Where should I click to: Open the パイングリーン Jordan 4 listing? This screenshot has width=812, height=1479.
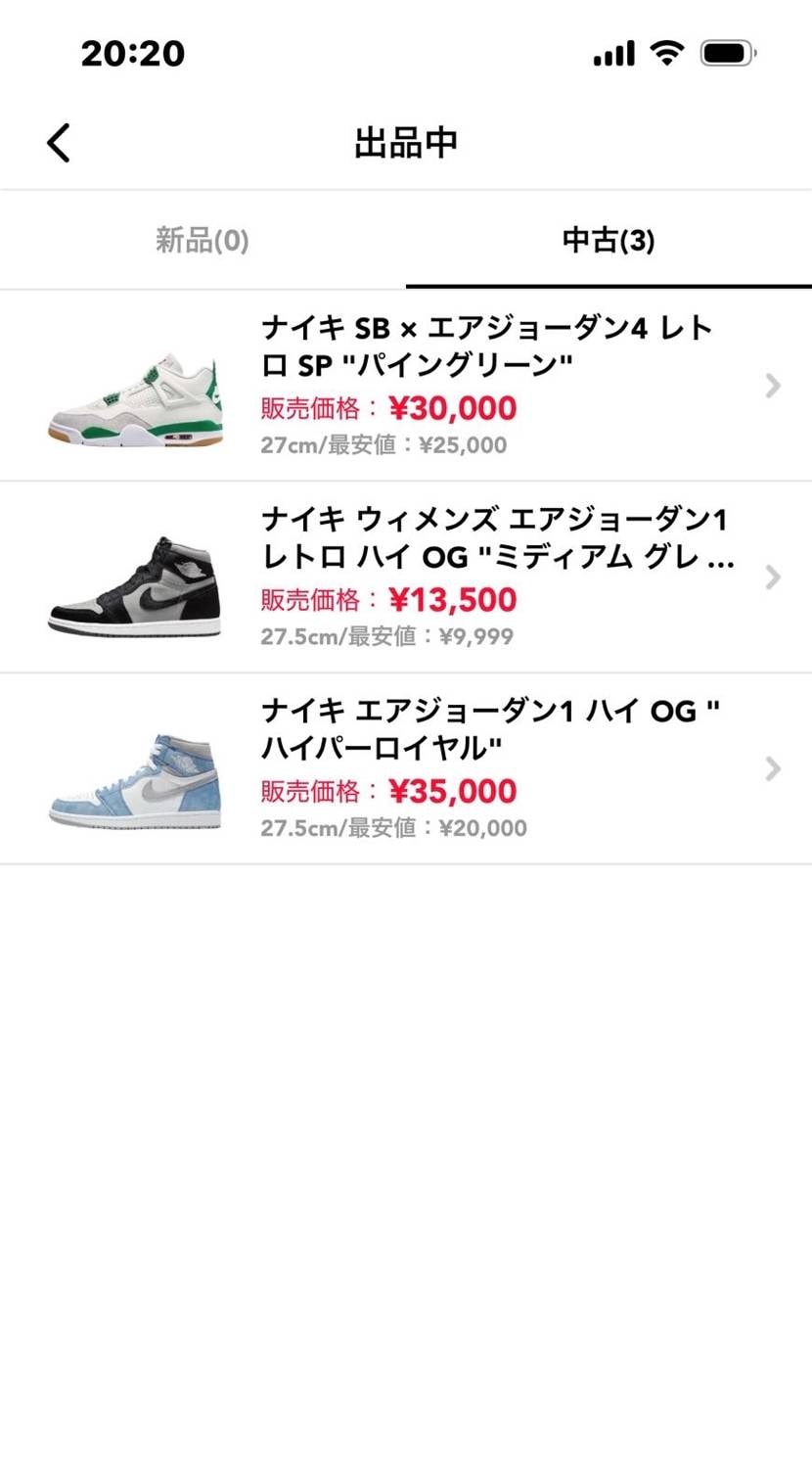pyautogui.click(x=406, y=386)
